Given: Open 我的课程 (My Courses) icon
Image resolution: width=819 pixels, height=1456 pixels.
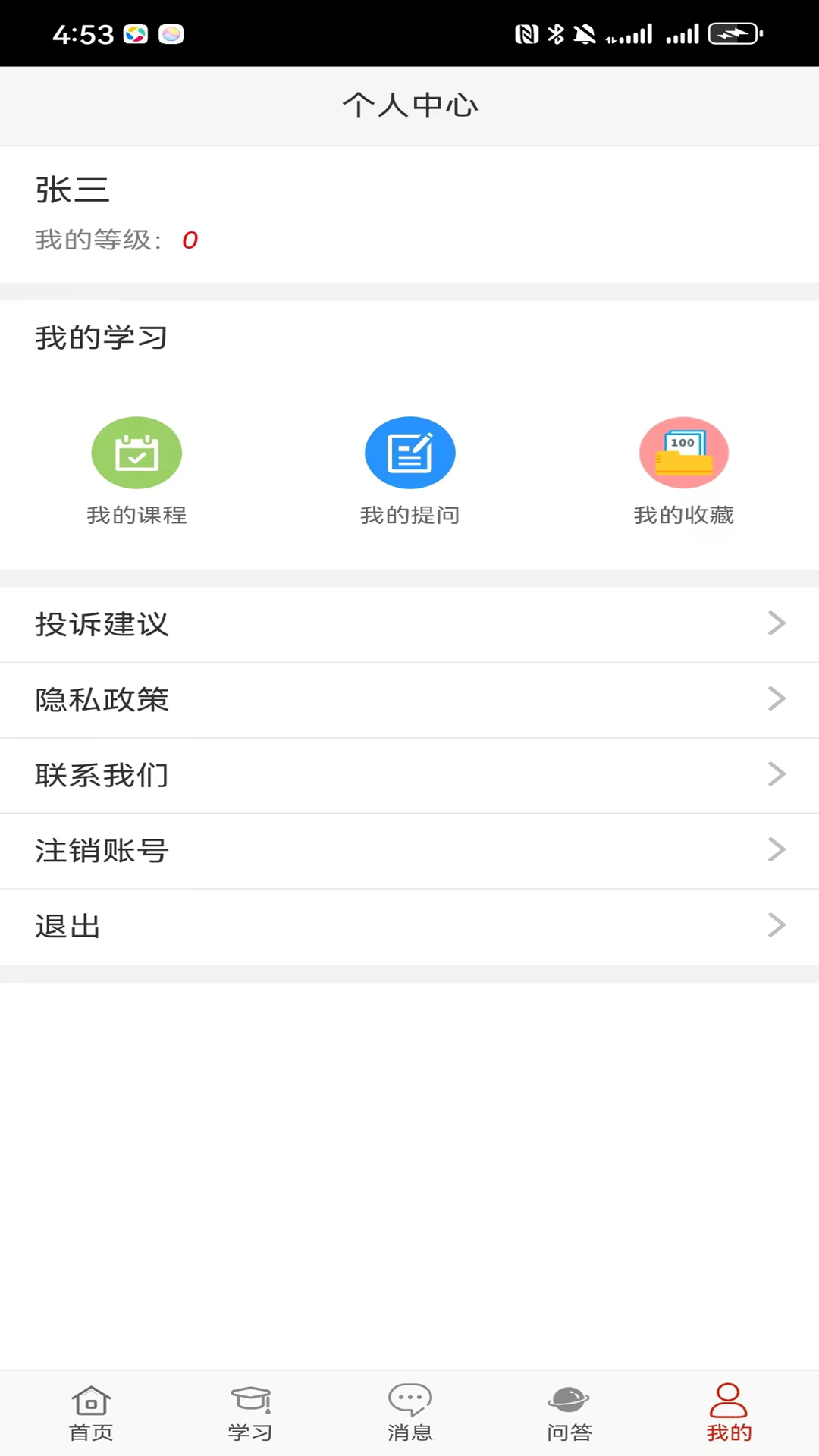Looking at the screenshot, I should pyautogui.click(x=136, y=453).
